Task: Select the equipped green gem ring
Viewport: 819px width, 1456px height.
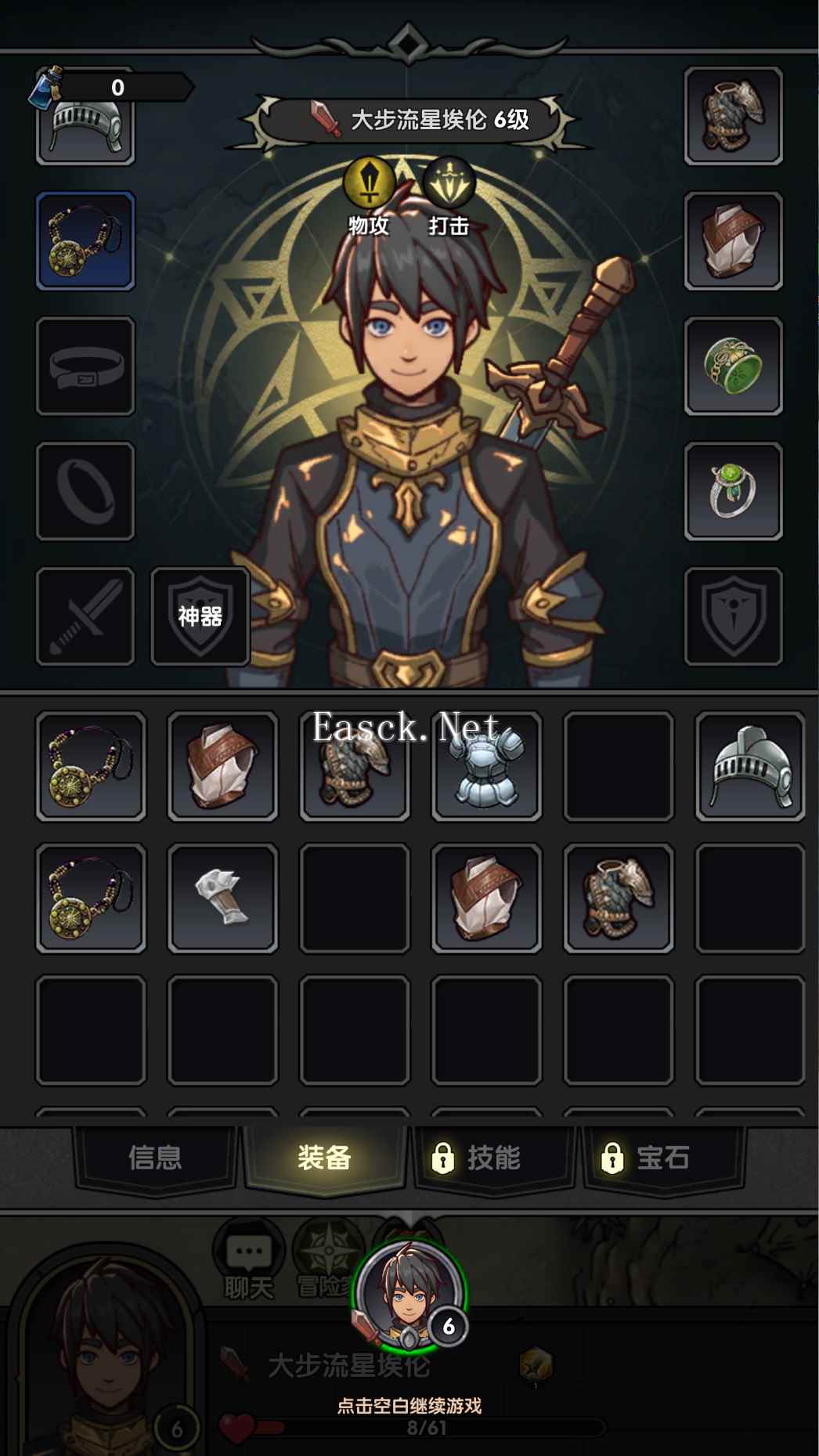Action: [733, 492]
